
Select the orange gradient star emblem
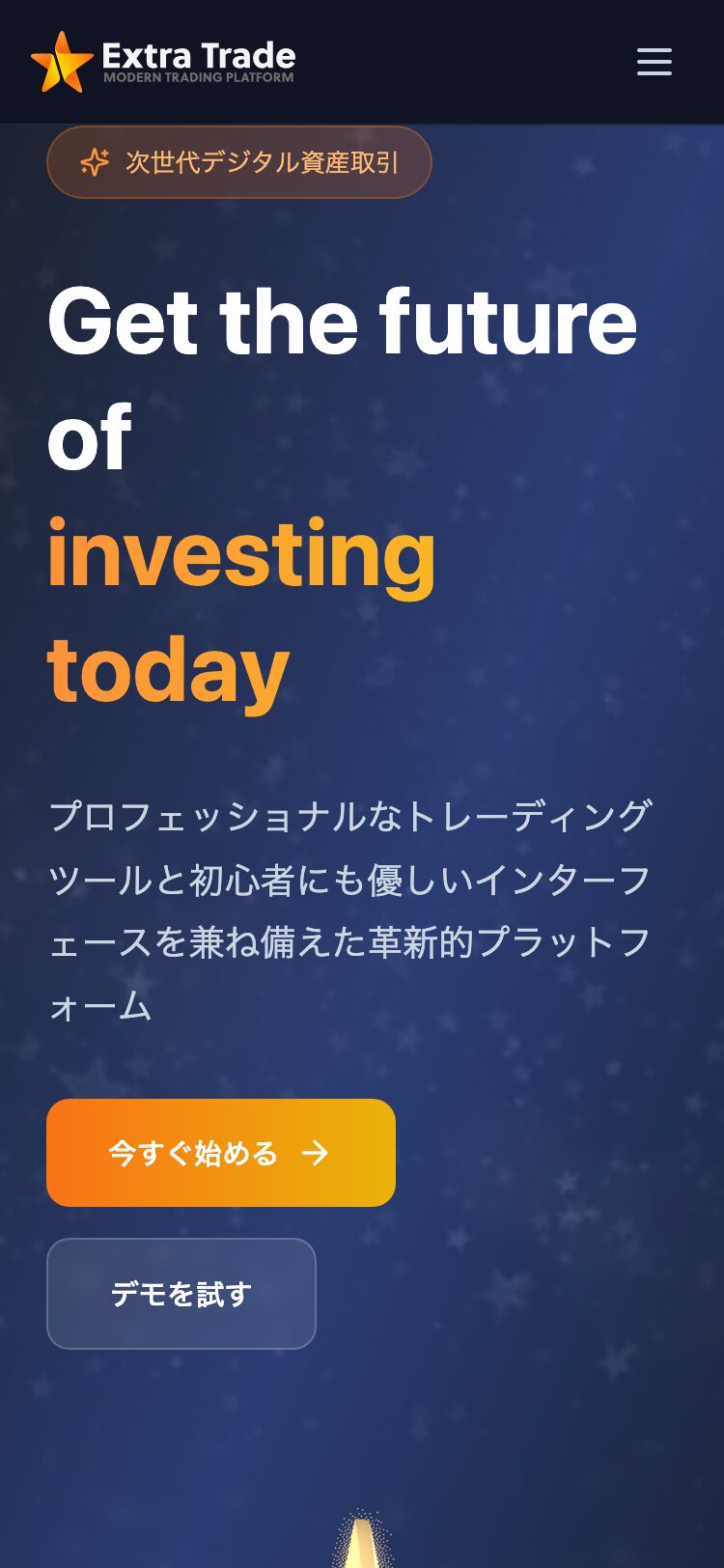tap(62, 62)
